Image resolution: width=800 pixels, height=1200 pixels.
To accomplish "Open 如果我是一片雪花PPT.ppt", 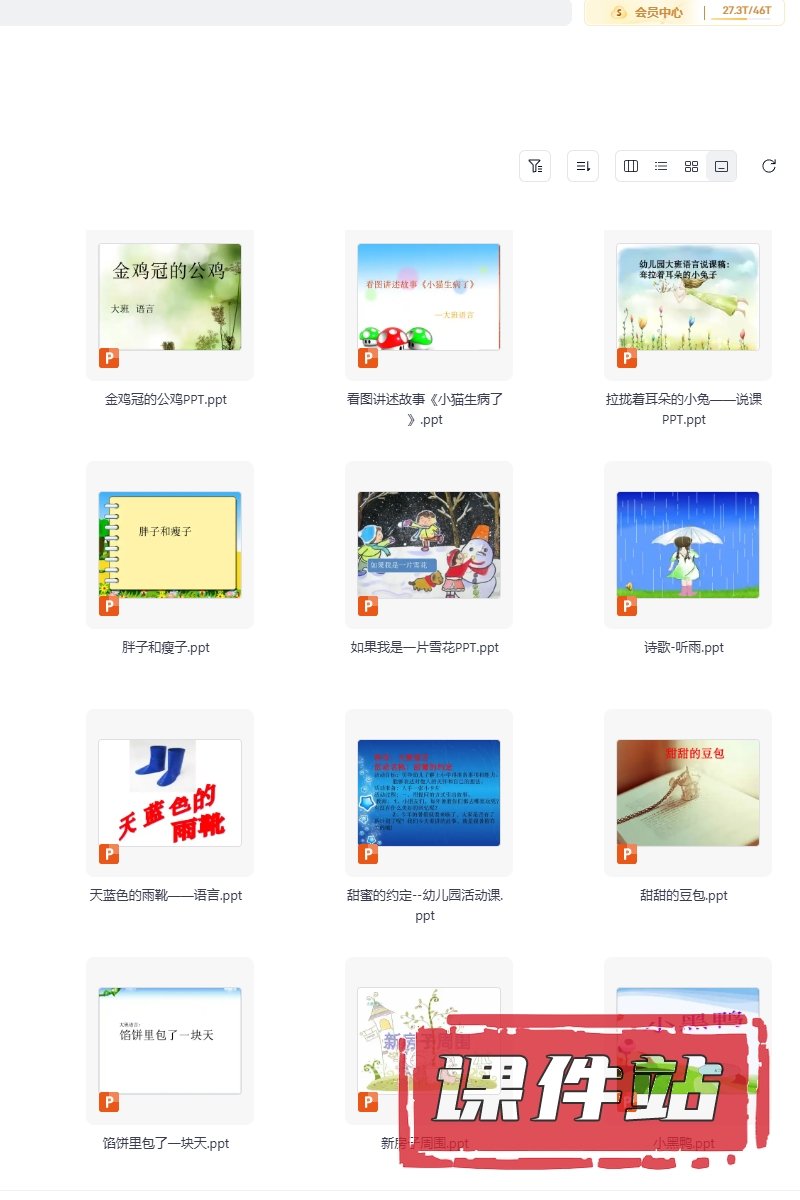I will [429, 545].
